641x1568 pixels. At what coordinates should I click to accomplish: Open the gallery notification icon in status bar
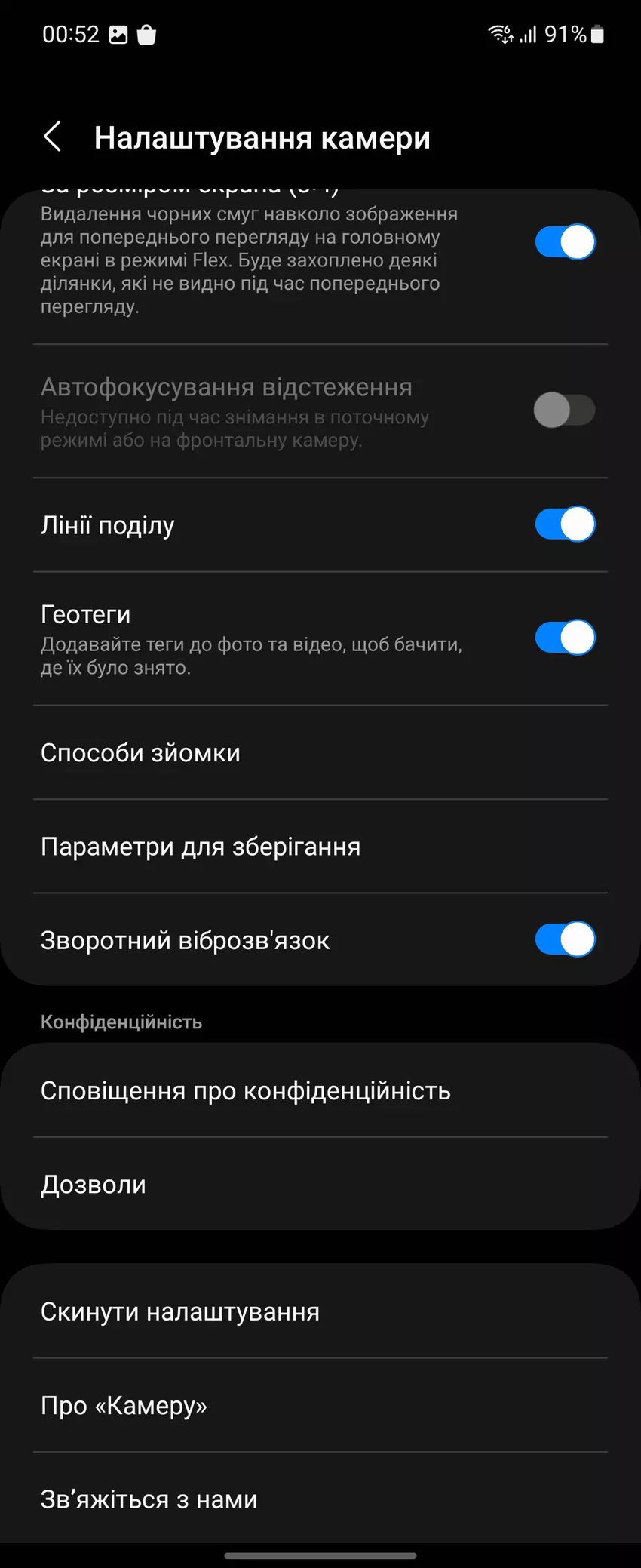pos(118,35)
